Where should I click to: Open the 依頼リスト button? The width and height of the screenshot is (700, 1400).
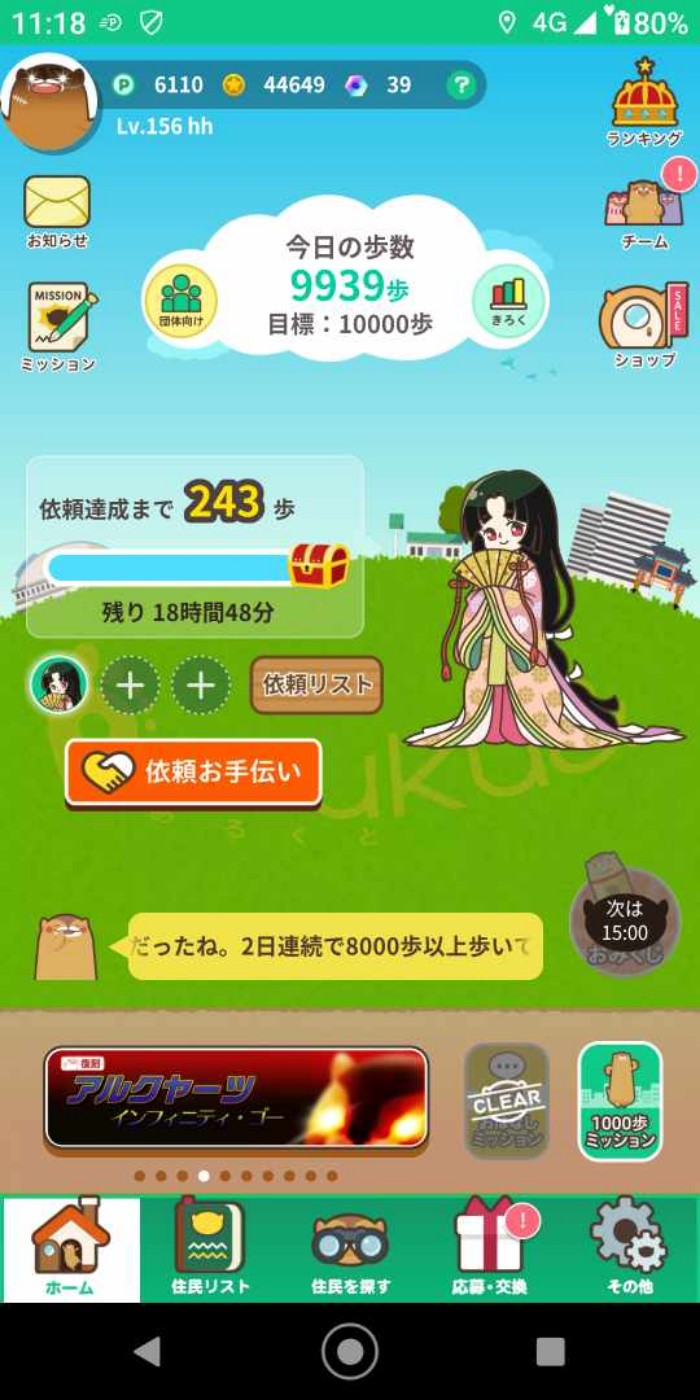(316, 685)
